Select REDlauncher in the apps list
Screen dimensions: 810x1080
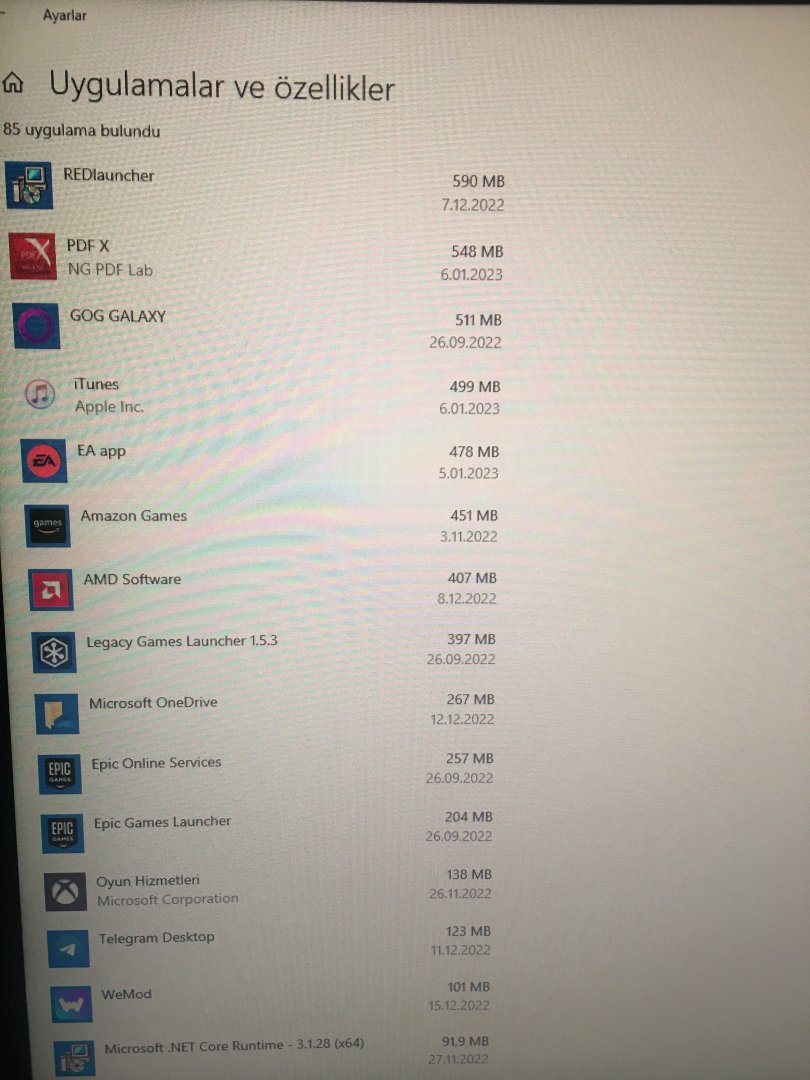pos(110,176)
